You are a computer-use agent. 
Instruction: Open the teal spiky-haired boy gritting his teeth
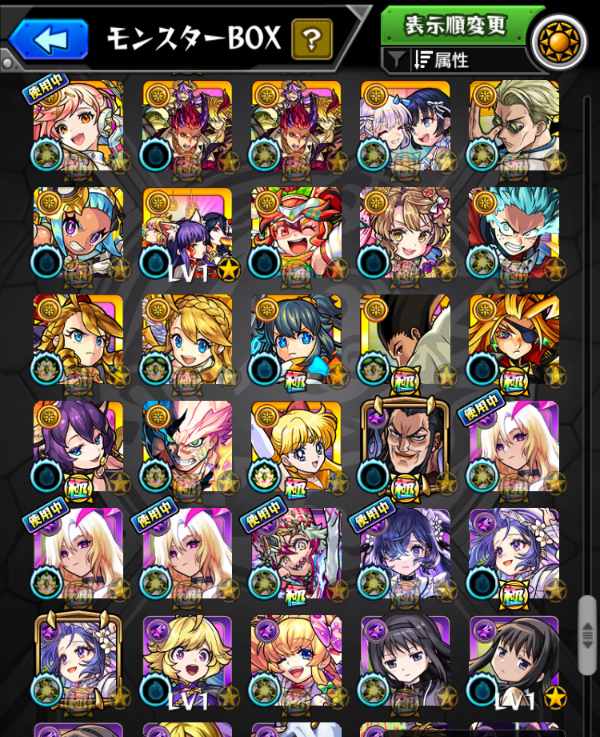click(510, 232)
